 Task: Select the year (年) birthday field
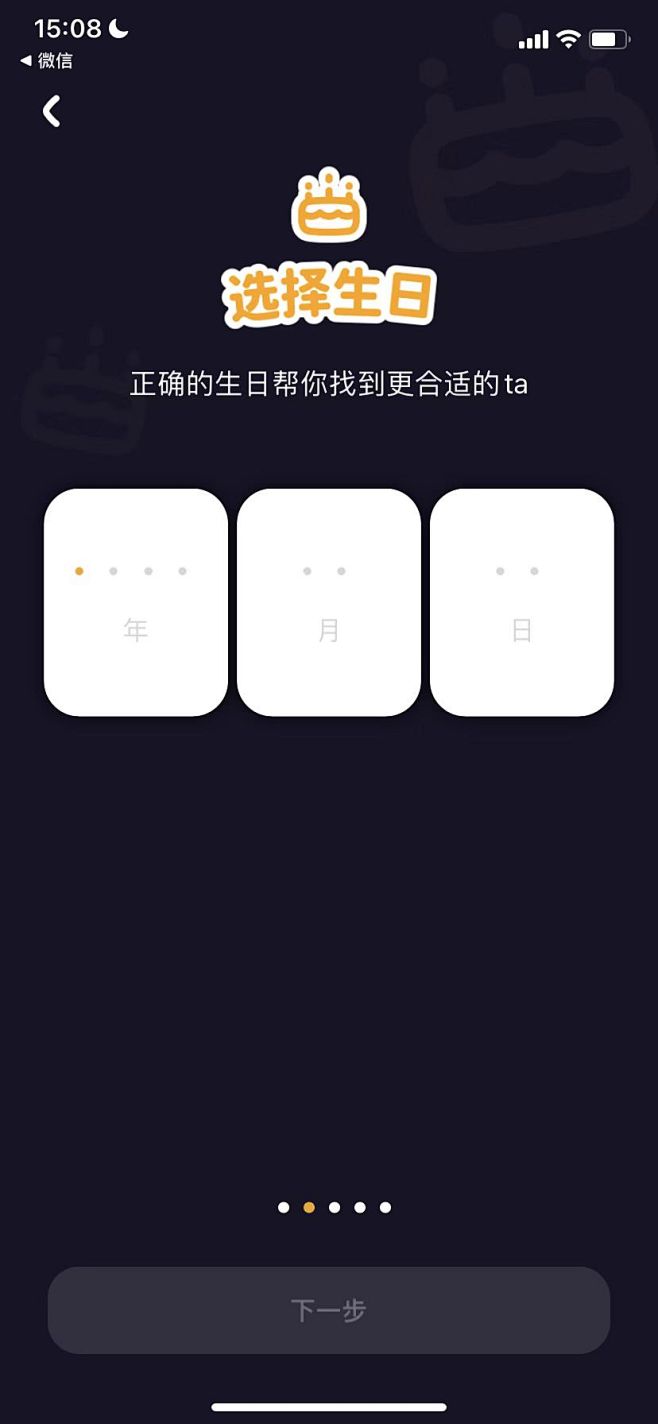(x=136, y=602)
